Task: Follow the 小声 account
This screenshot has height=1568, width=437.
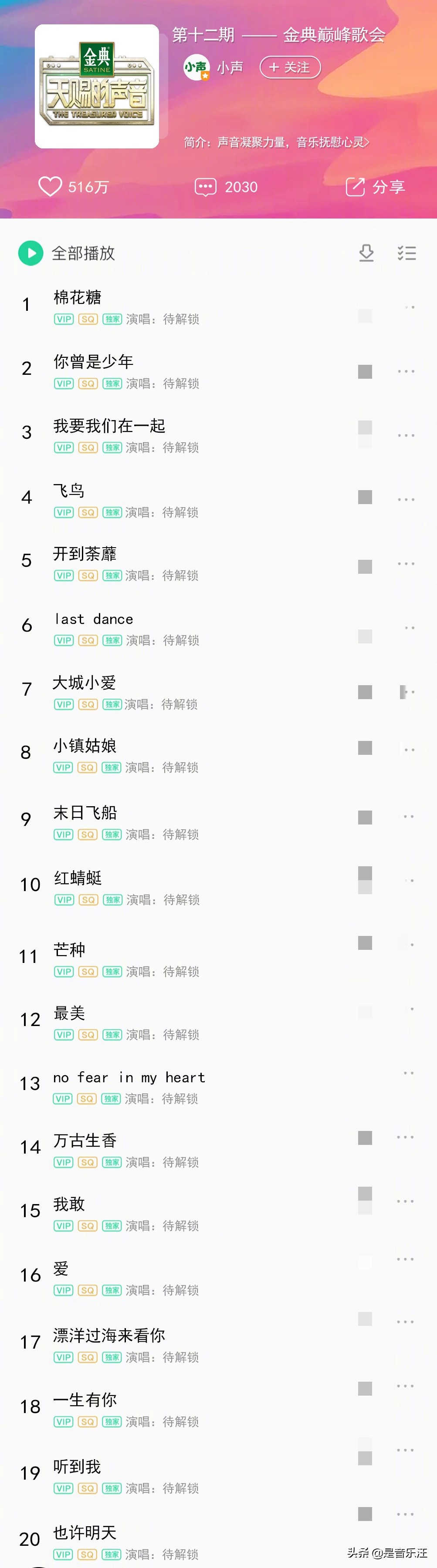Action: coord(290,67)
